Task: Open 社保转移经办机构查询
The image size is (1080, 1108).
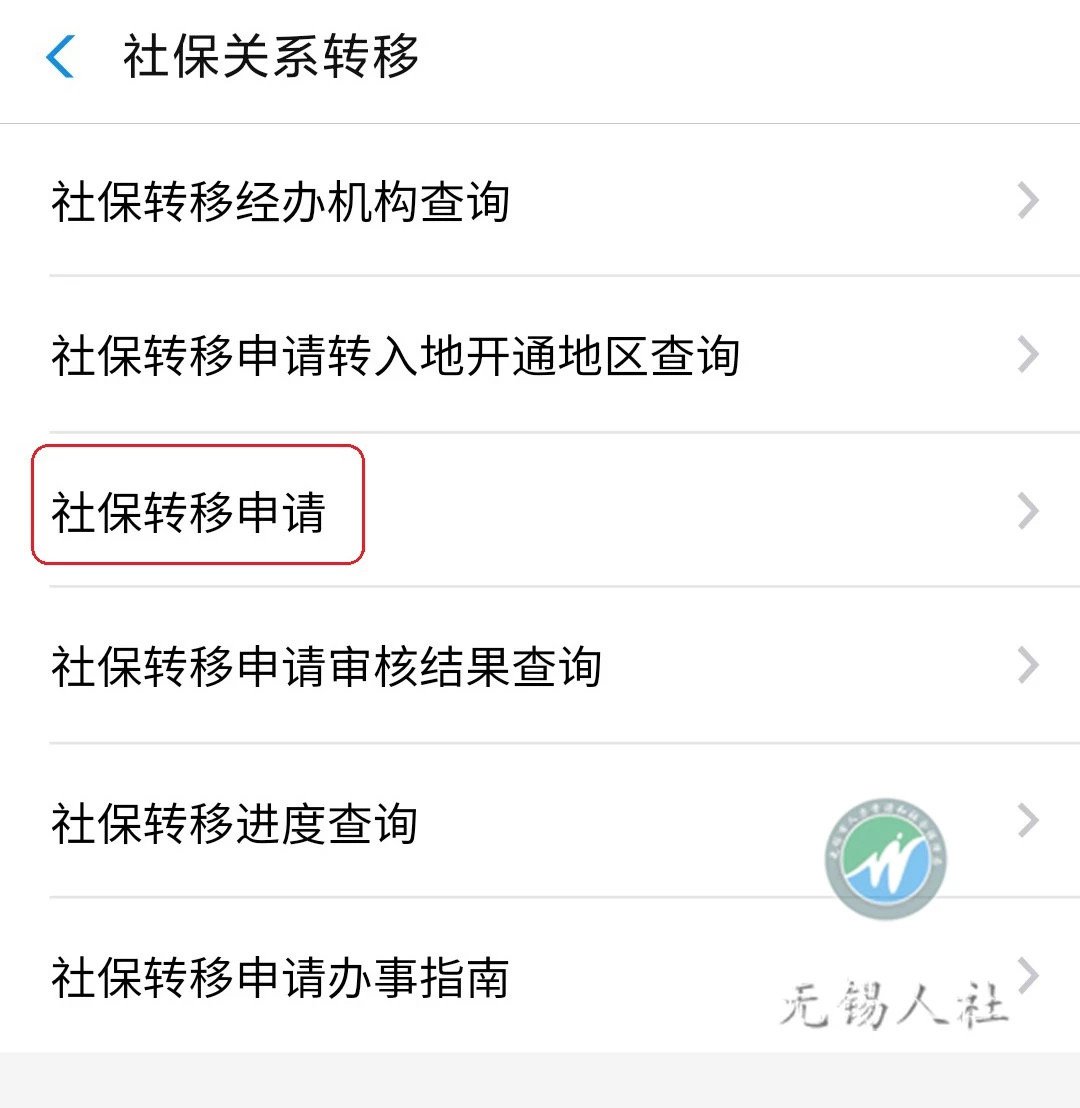Action: click(x=280, y=203)
